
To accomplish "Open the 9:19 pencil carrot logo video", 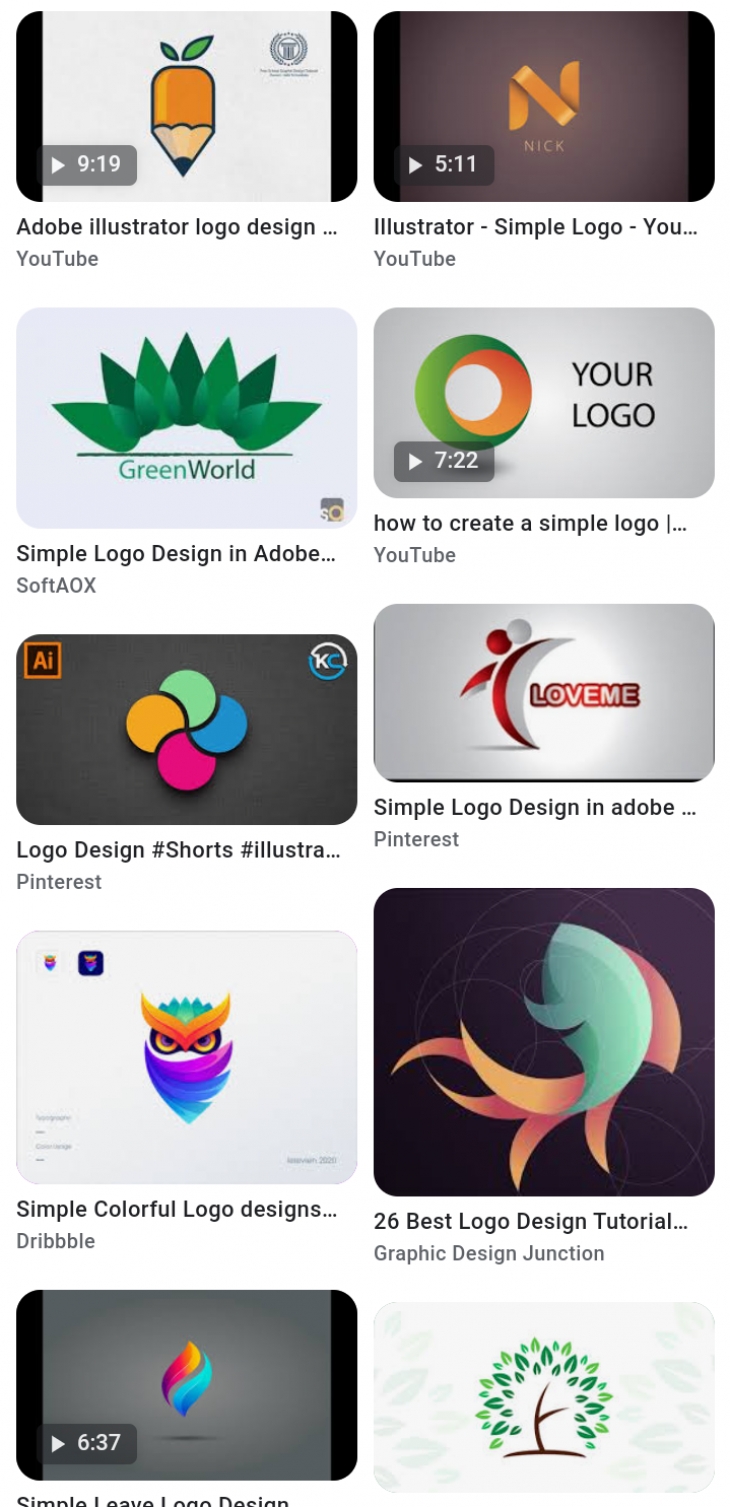I will pos(186,107).
